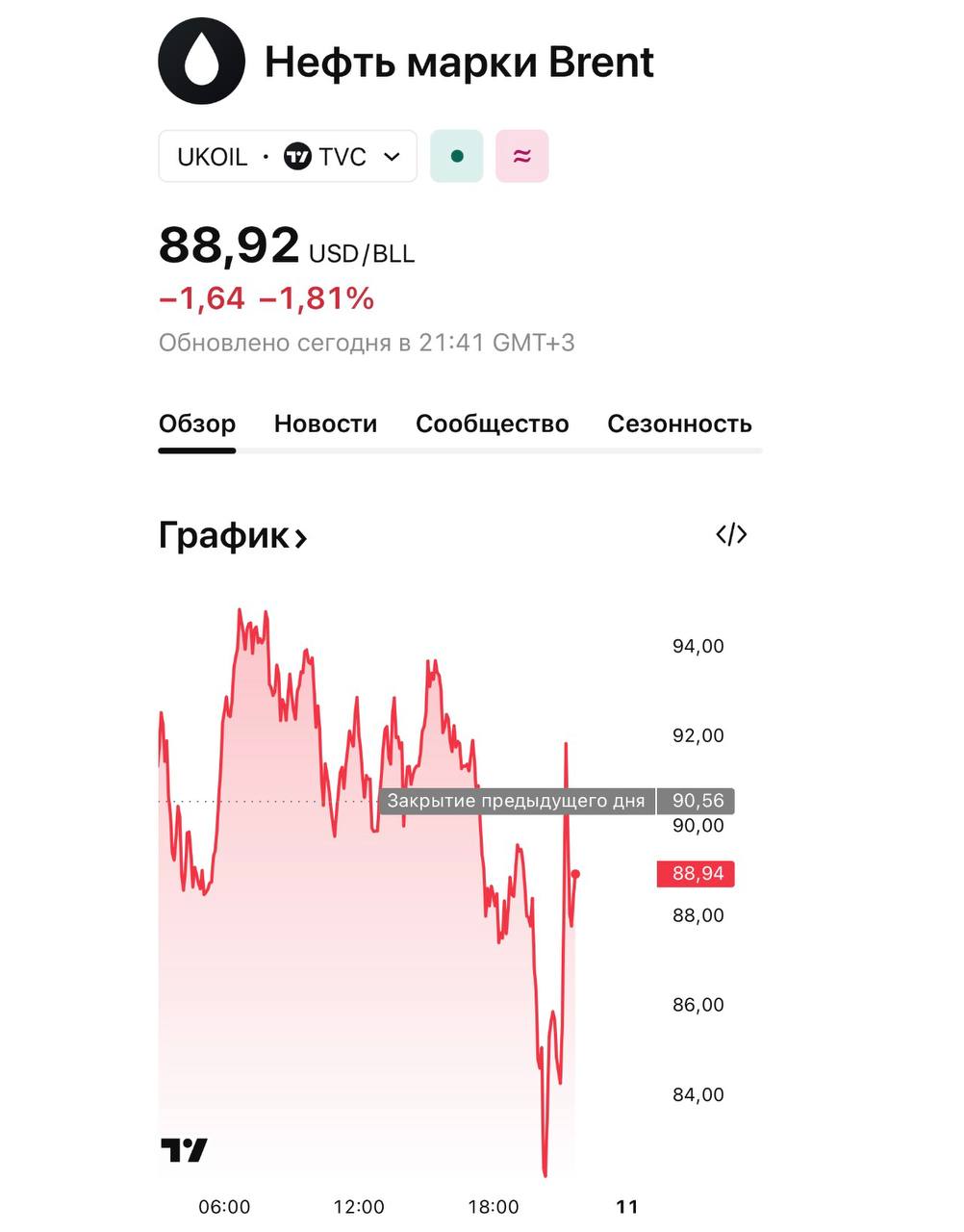The image size is (964, 1232).
Task: Open the embed code icon
Action: point(731,535)
